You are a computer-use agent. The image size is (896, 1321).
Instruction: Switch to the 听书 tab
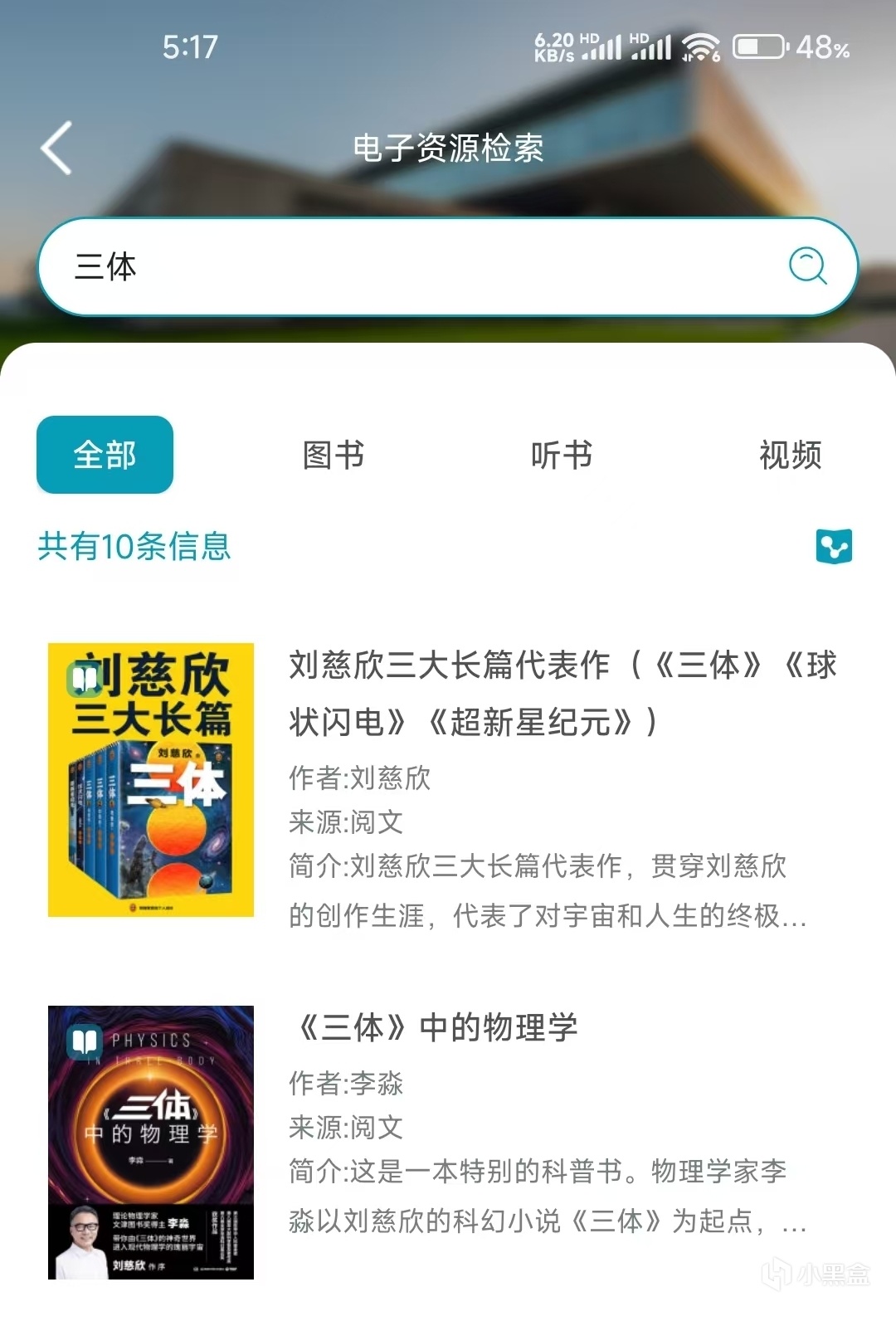[x=562, y=455]
